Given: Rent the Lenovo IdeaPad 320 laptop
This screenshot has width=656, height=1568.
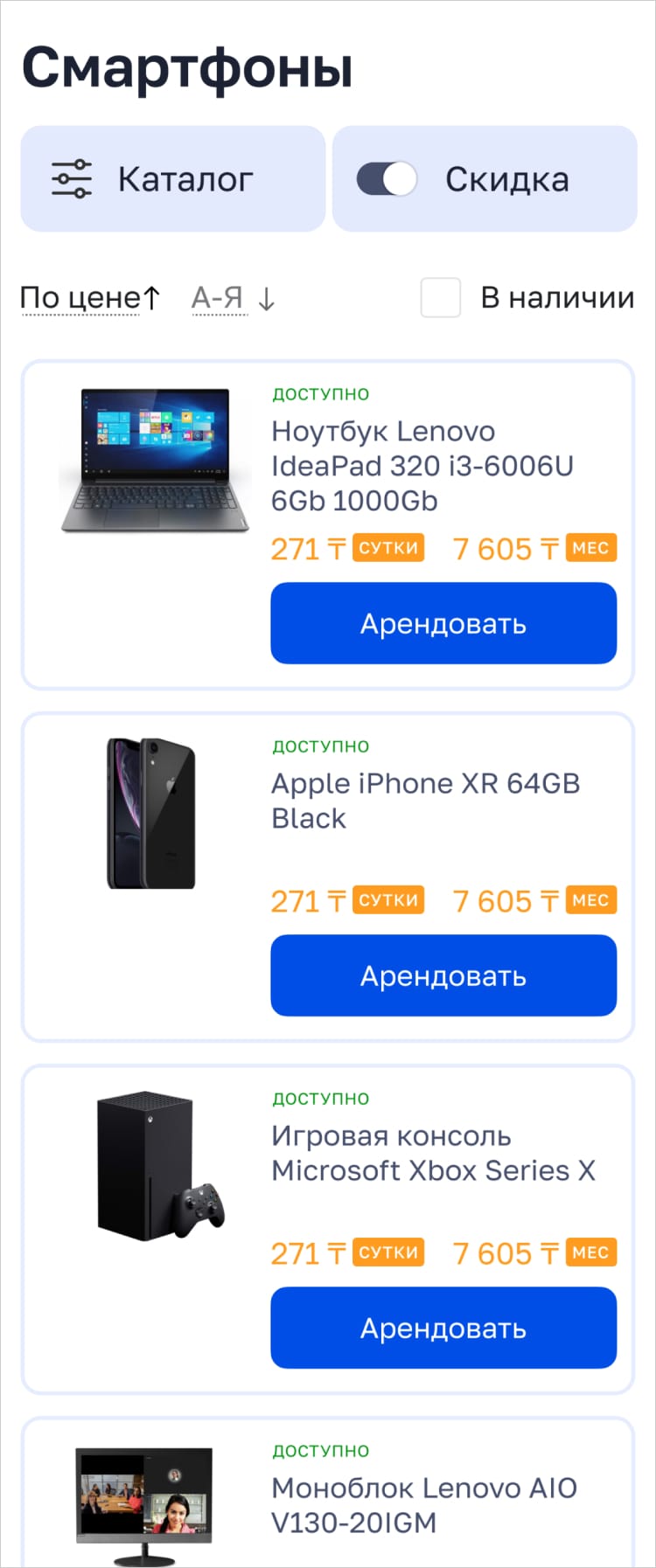Looking at the screenshot, I should click(443, 623).
